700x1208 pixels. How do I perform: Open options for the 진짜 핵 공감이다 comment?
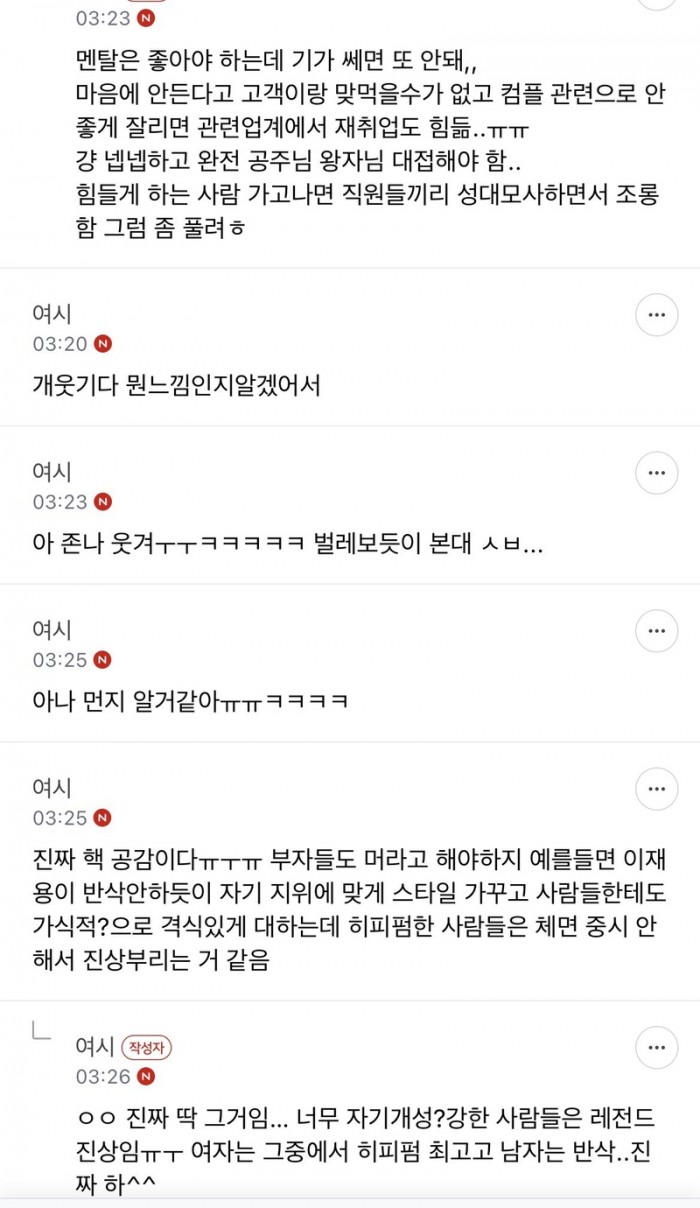tap(657, 789)
